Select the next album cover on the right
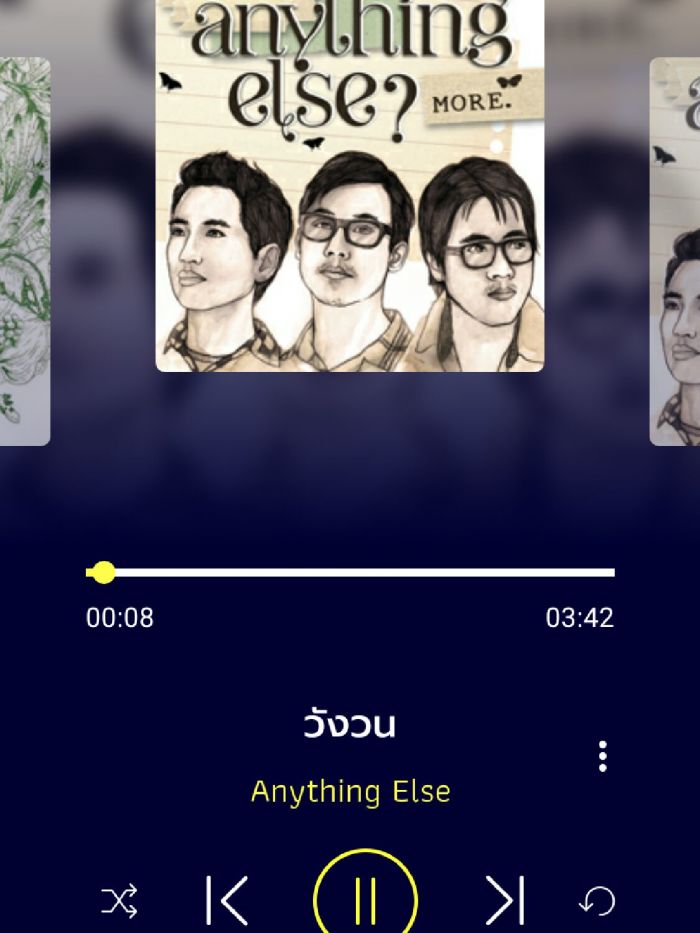Image resolution: width=700 pixels, height=933 pixels. pyautogui.click(x=675, y=250)
